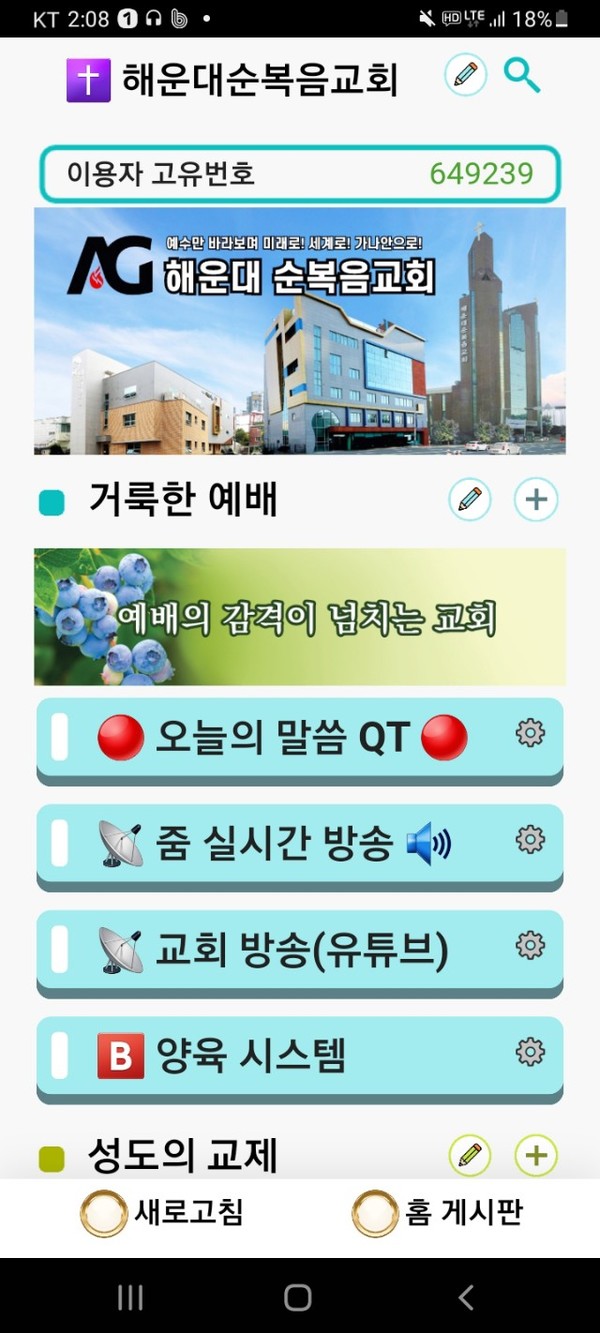600x1333 pixels.
Task: Open 교회 방송(유튜브)
Action: point(283,950)
